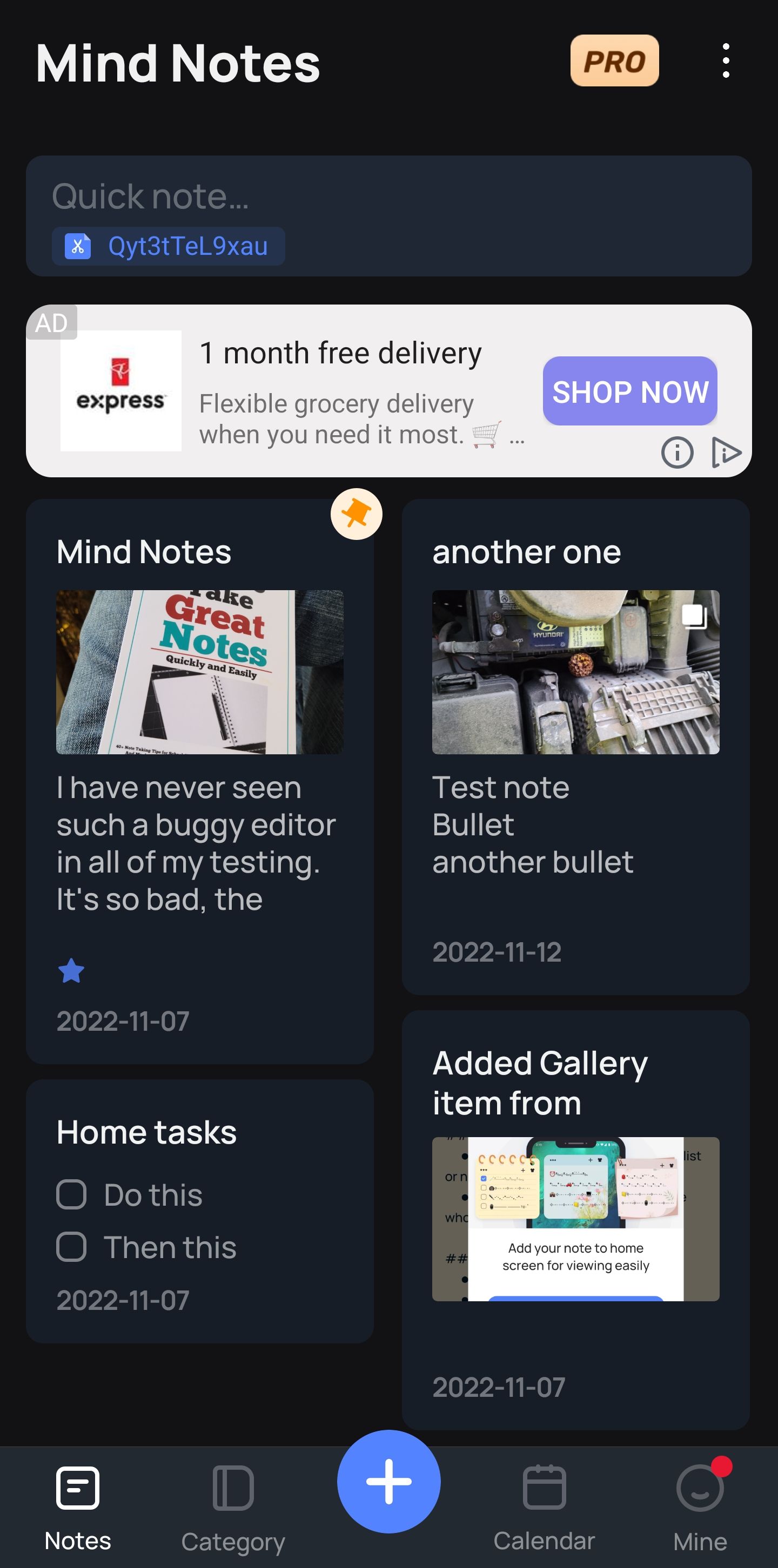Check the Do this task
The height and width of the screenshot is (1568, 778).
tap(72, 1194)
